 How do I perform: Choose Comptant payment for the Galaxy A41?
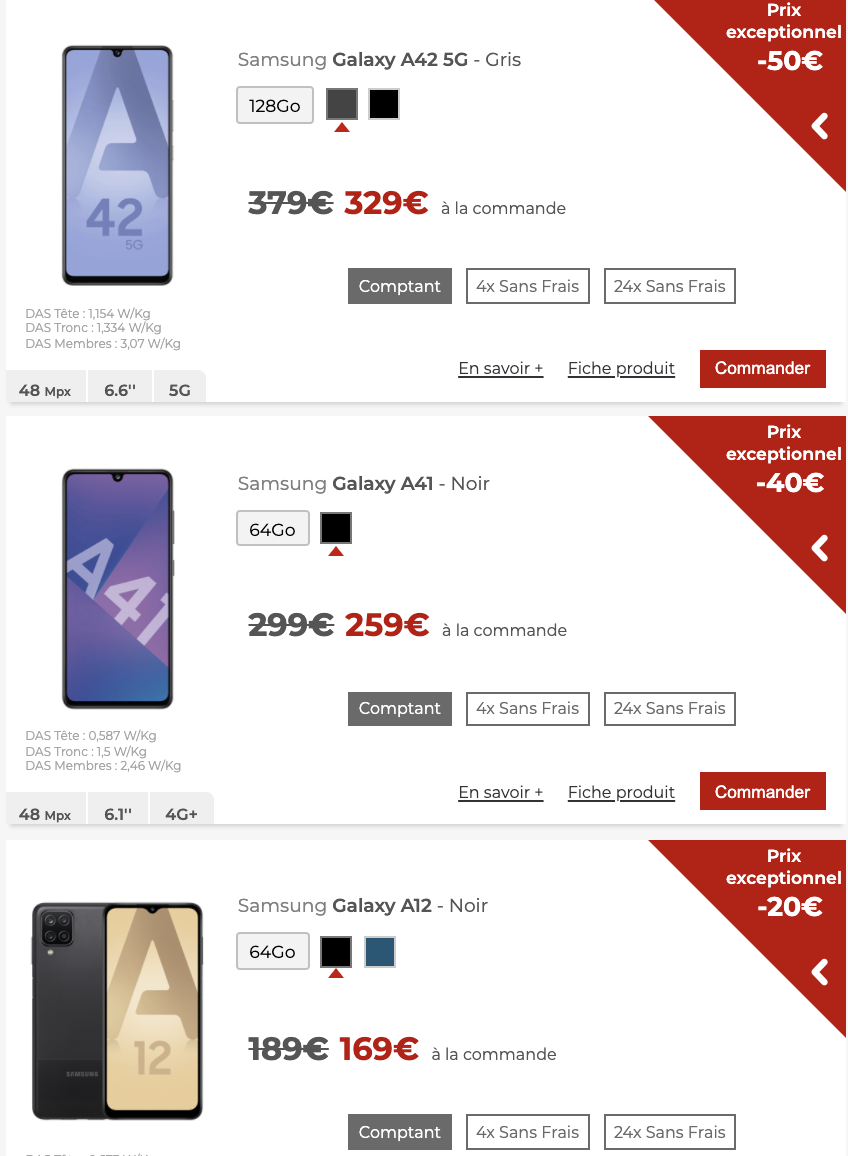pyautogui.click(x=399, y=708)
